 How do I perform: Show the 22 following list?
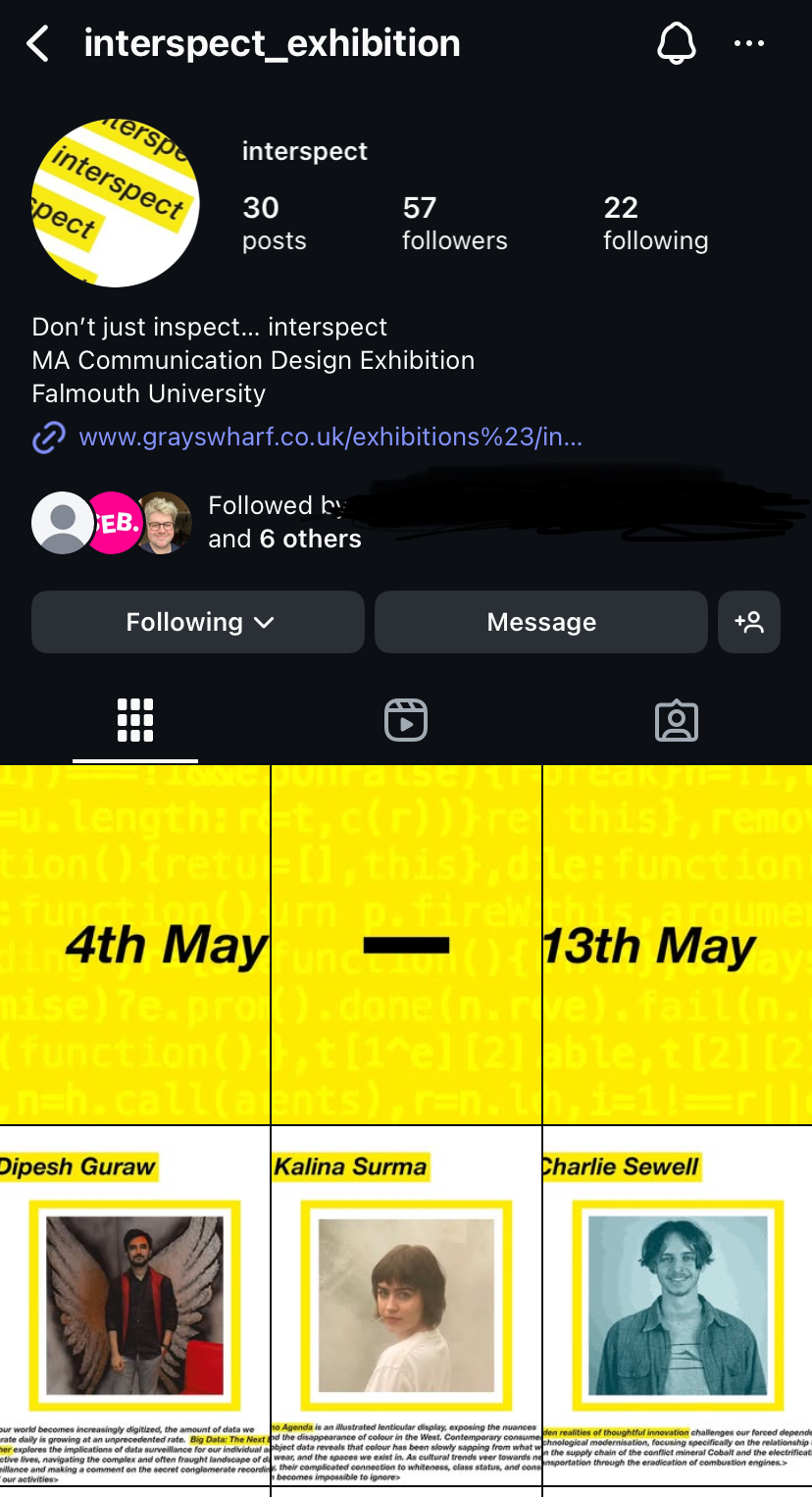[655, 224]
